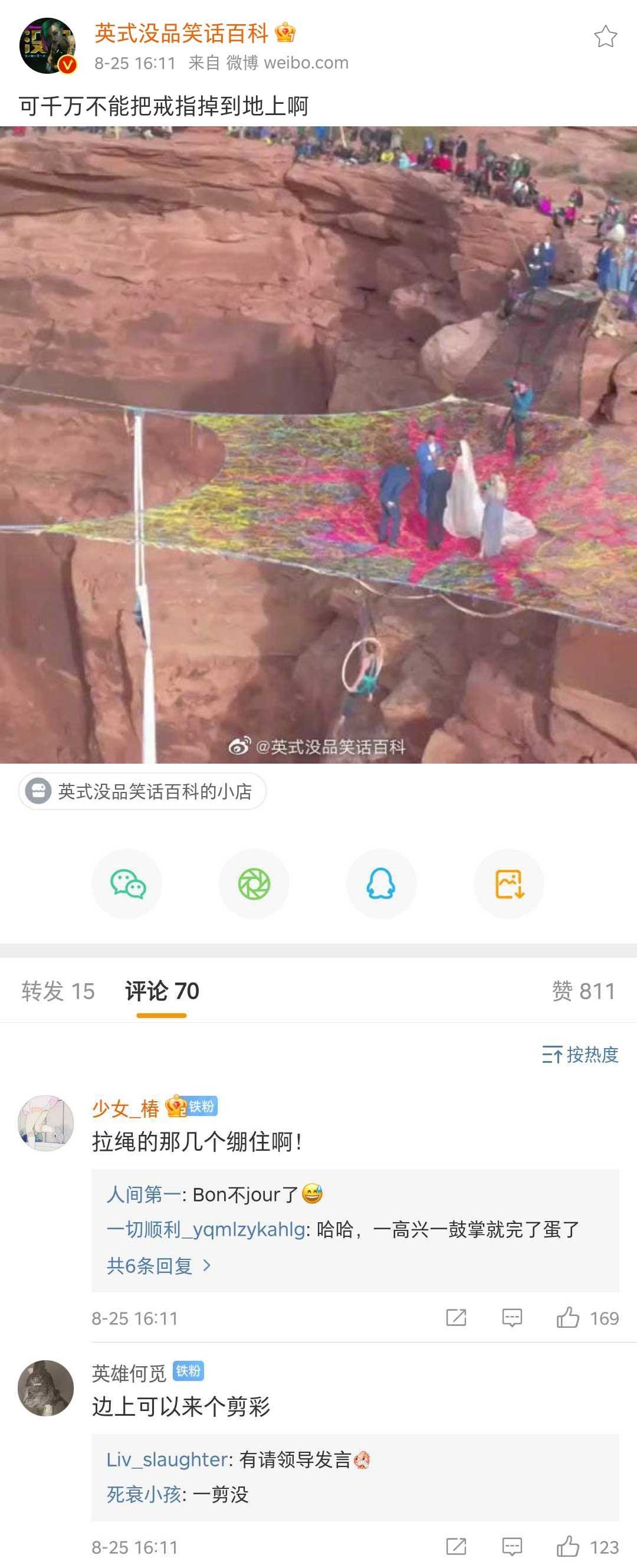Change comment sorting via 按热度
This screenshot has height=1568, width=637.
pos(580,1054)
